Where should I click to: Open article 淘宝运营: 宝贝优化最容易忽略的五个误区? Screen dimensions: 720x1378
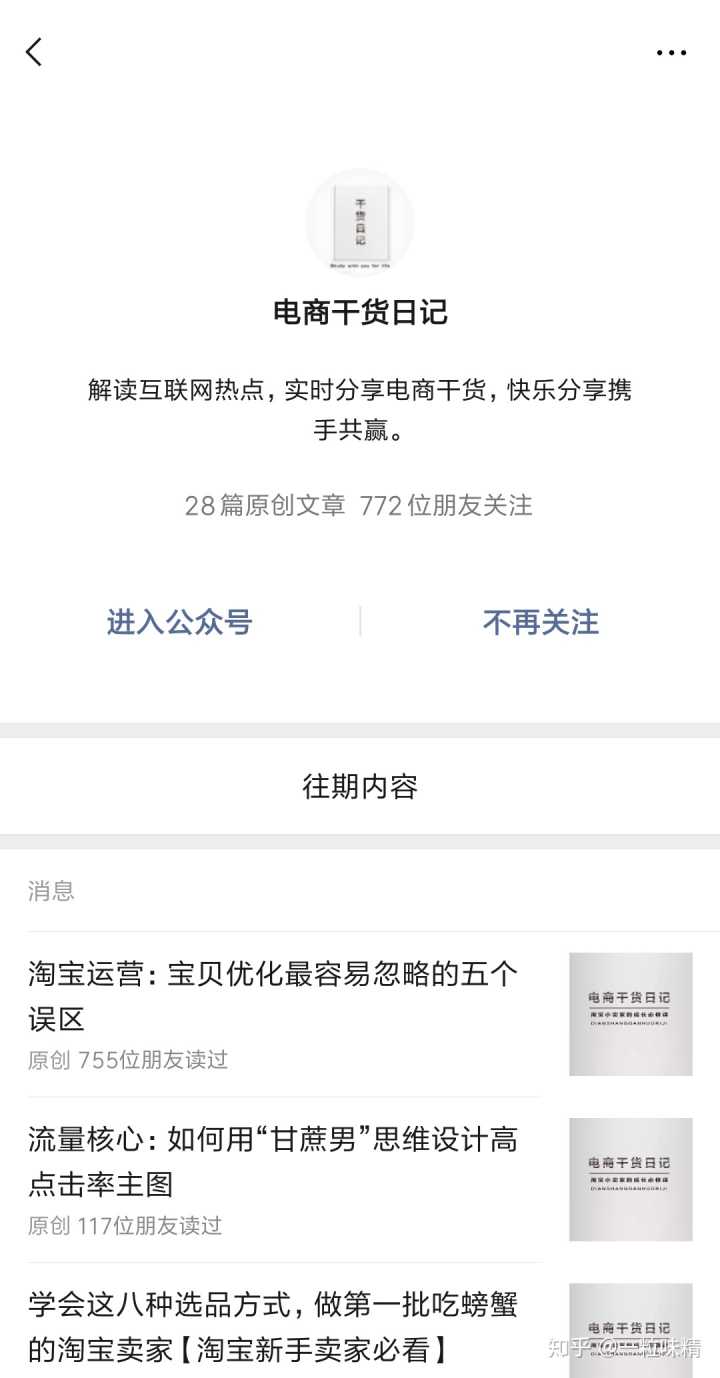coord(274,996)
